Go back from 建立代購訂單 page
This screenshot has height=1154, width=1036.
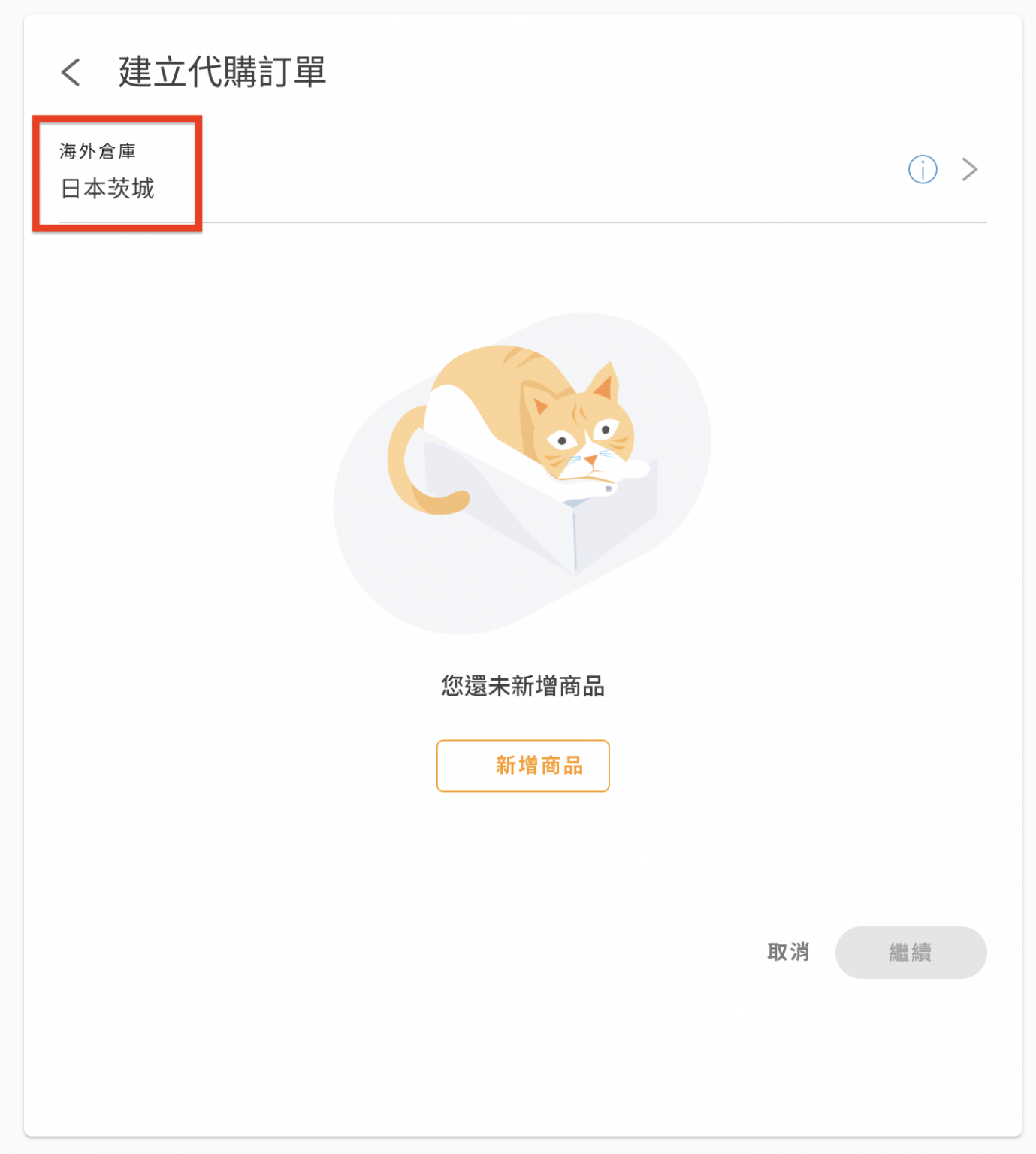71,73
